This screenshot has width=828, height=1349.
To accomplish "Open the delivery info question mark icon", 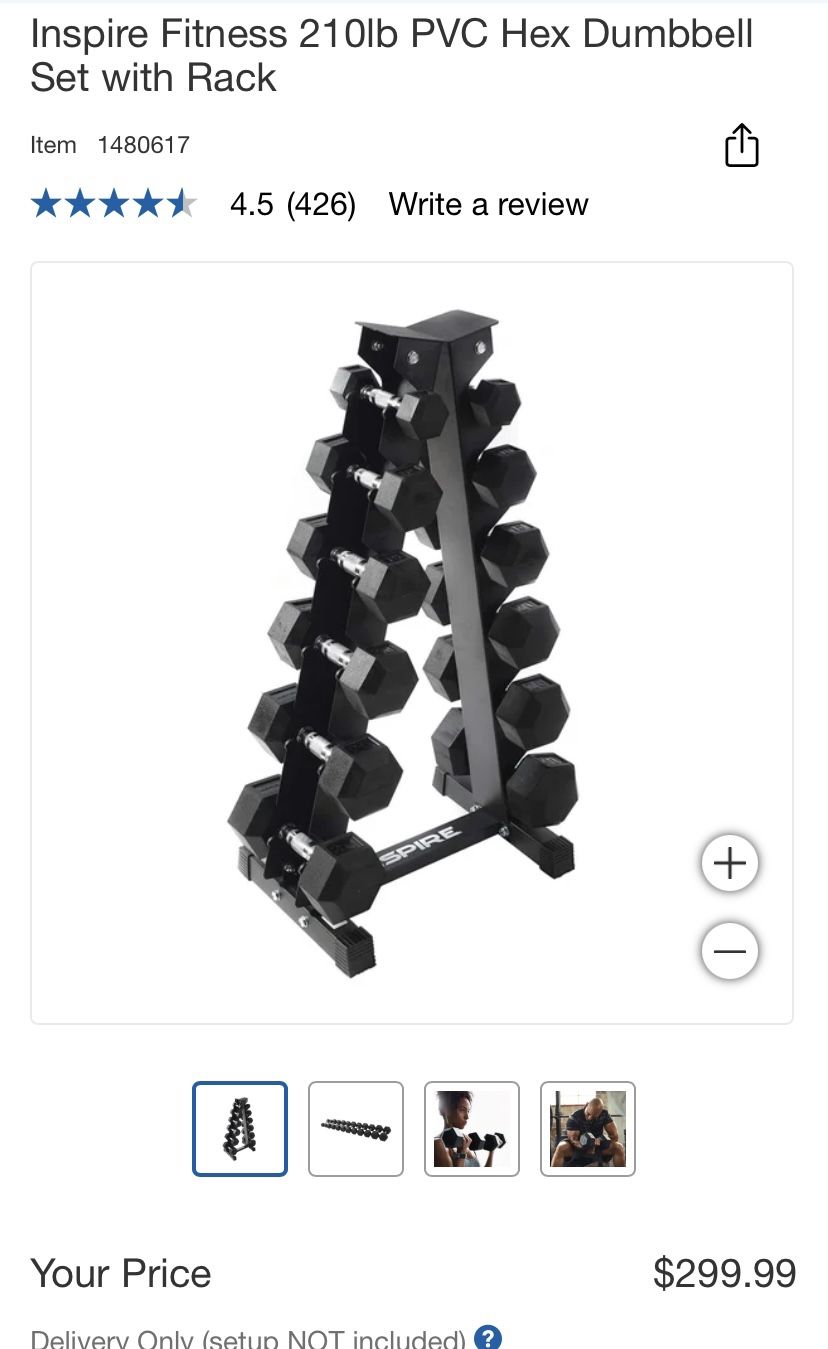I will point(489,1337).
